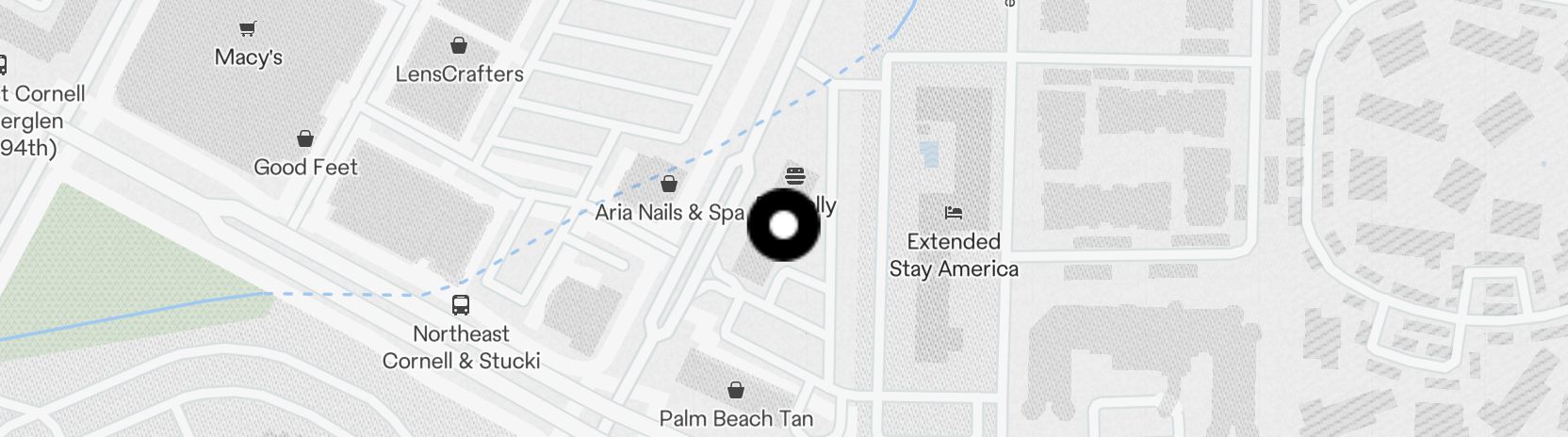
Task: Select the Macy's store marker
Action: (248, 29)
